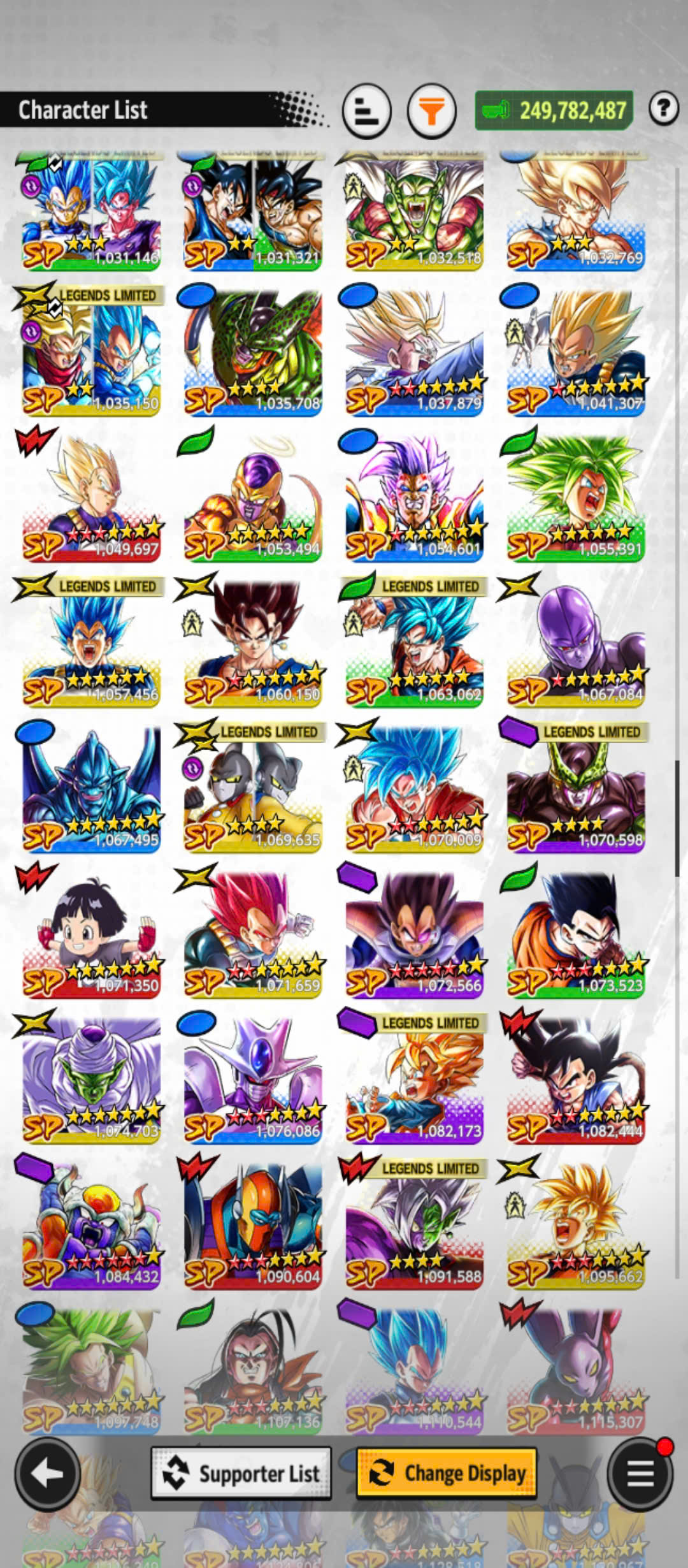Open the orange filter icon
This screenshot has height=1568, width=688.
tap(431, 112)
